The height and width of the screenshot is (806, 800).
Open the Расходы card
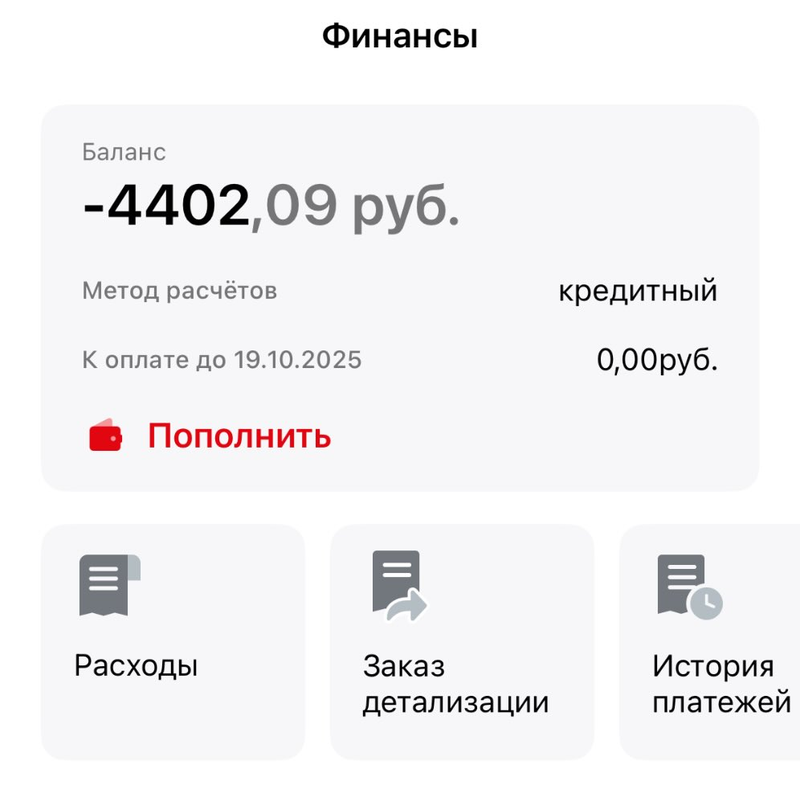[x=172, y=641]
